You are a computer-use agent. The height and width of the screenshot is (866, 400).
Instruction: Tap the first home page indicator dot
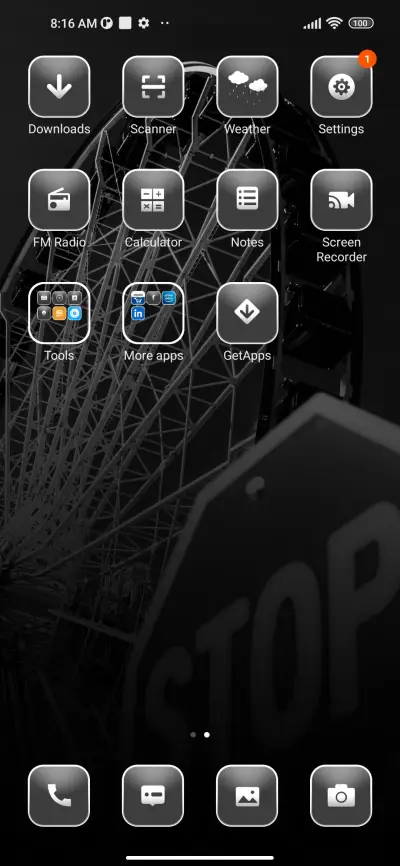point(193,735)
